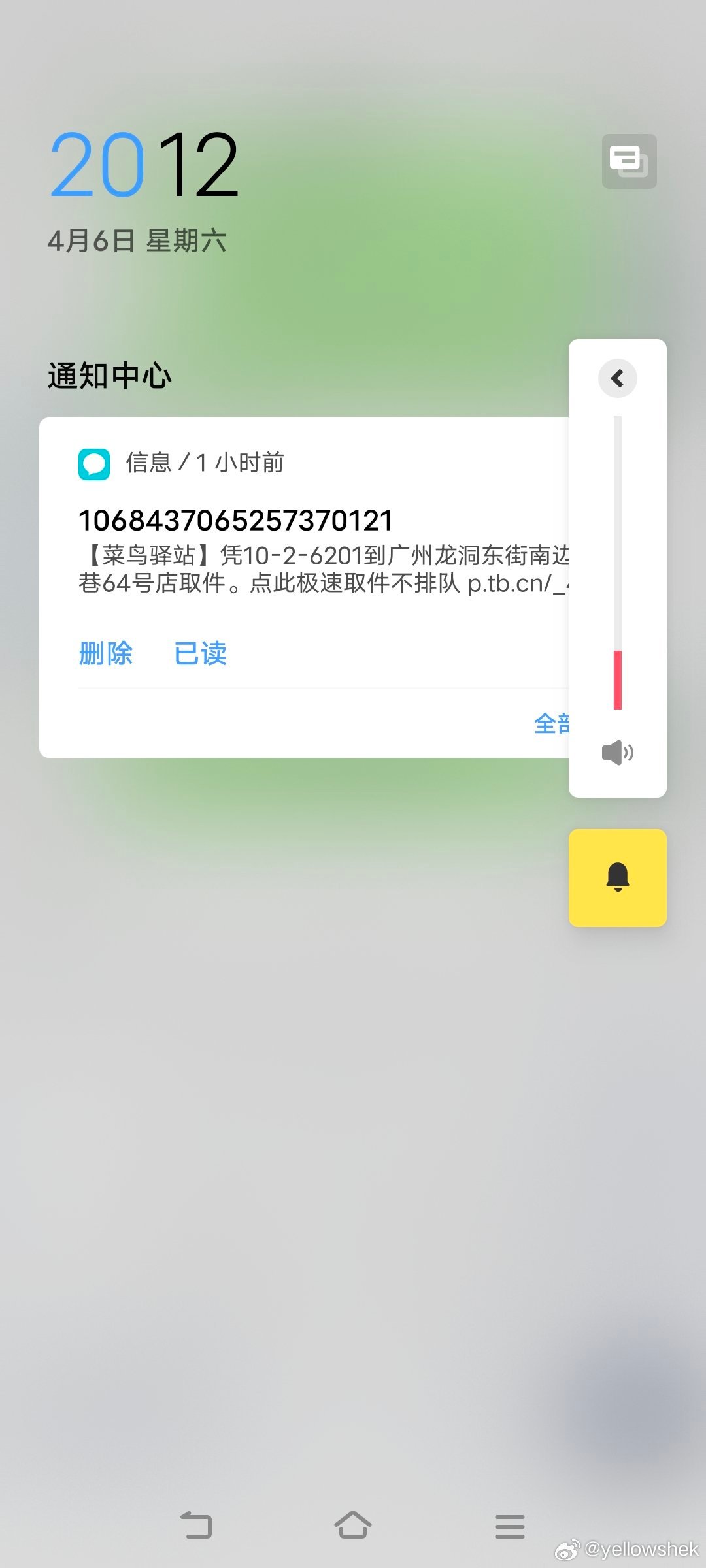
Task: Tap the volume slider bar
Action: (x=618, y=563)
